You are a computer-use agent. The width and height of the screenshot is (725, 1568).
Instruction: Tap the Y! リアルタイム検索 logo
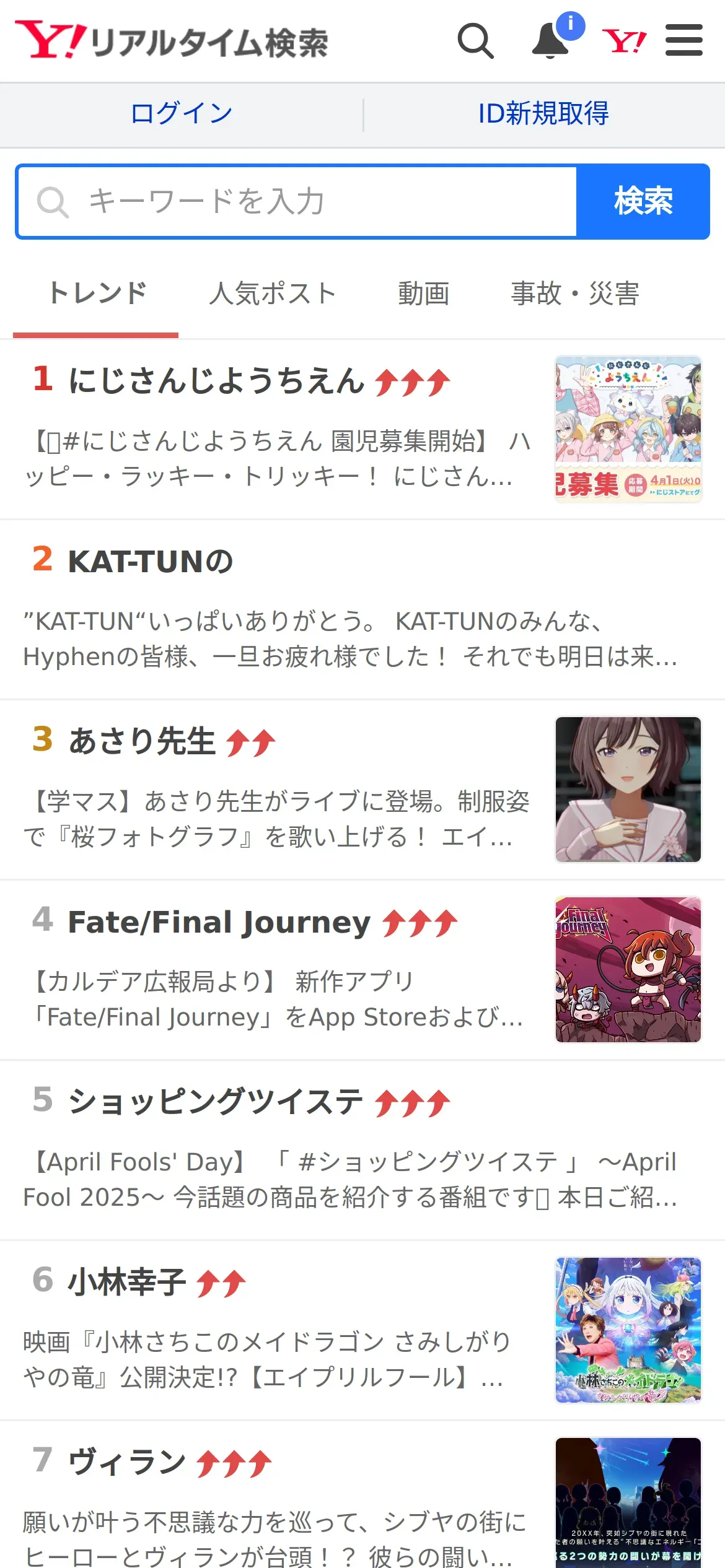coord(172,41)
